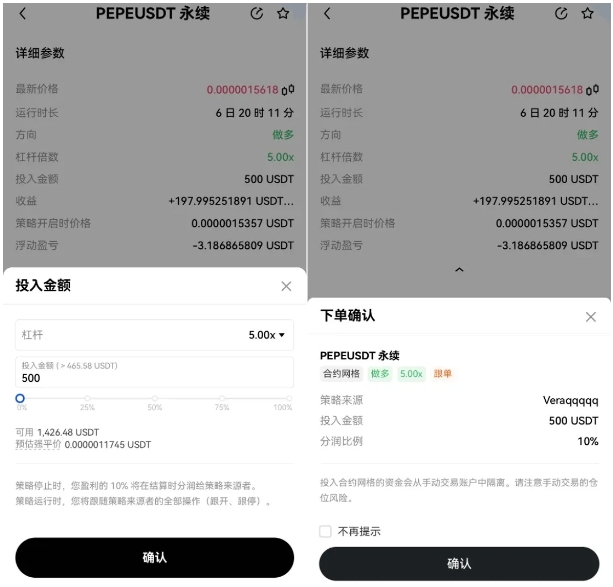Close the 投入金额 bottom sheet

[286, 286]
